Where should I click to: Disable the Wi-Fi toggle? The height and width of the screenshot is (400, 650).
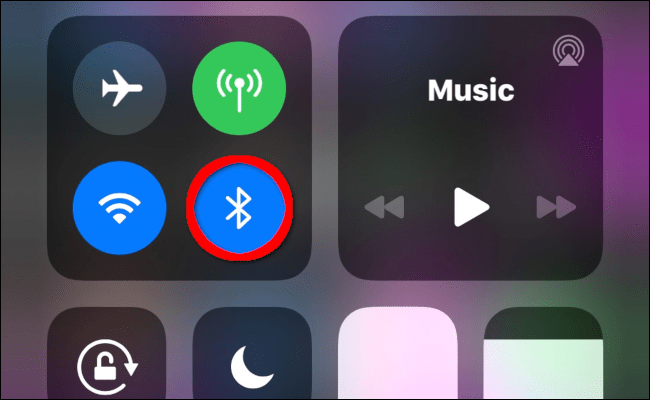(x=117, y=208)
